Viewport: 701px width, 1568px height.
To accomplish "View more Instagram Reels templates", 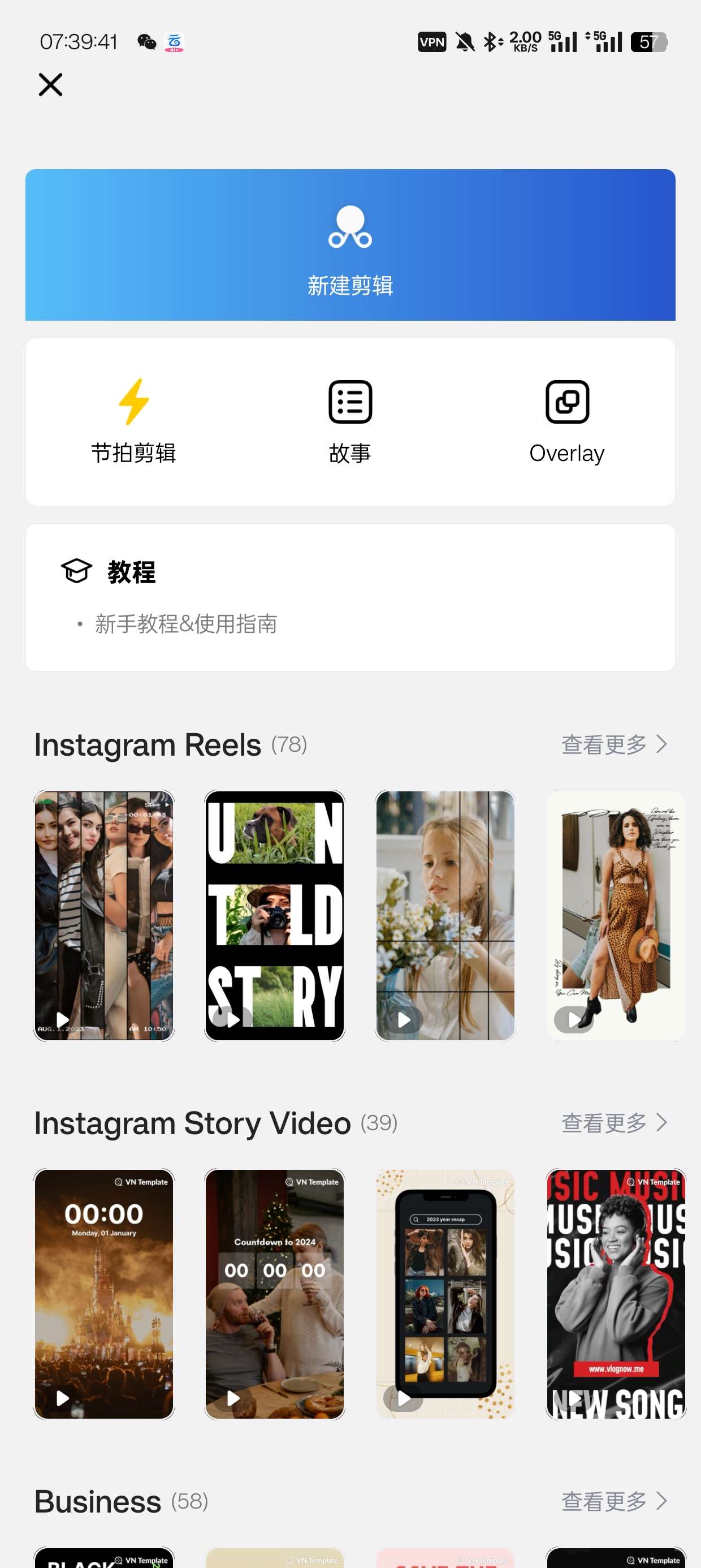I will [613, 744].
